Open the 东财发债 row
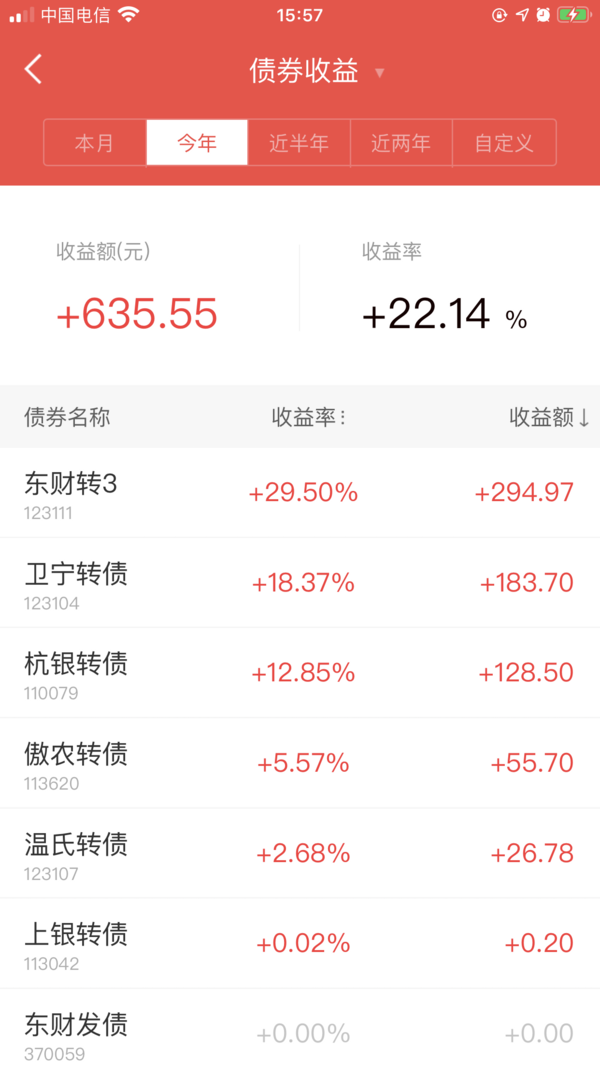 [x=300, y=1028]
